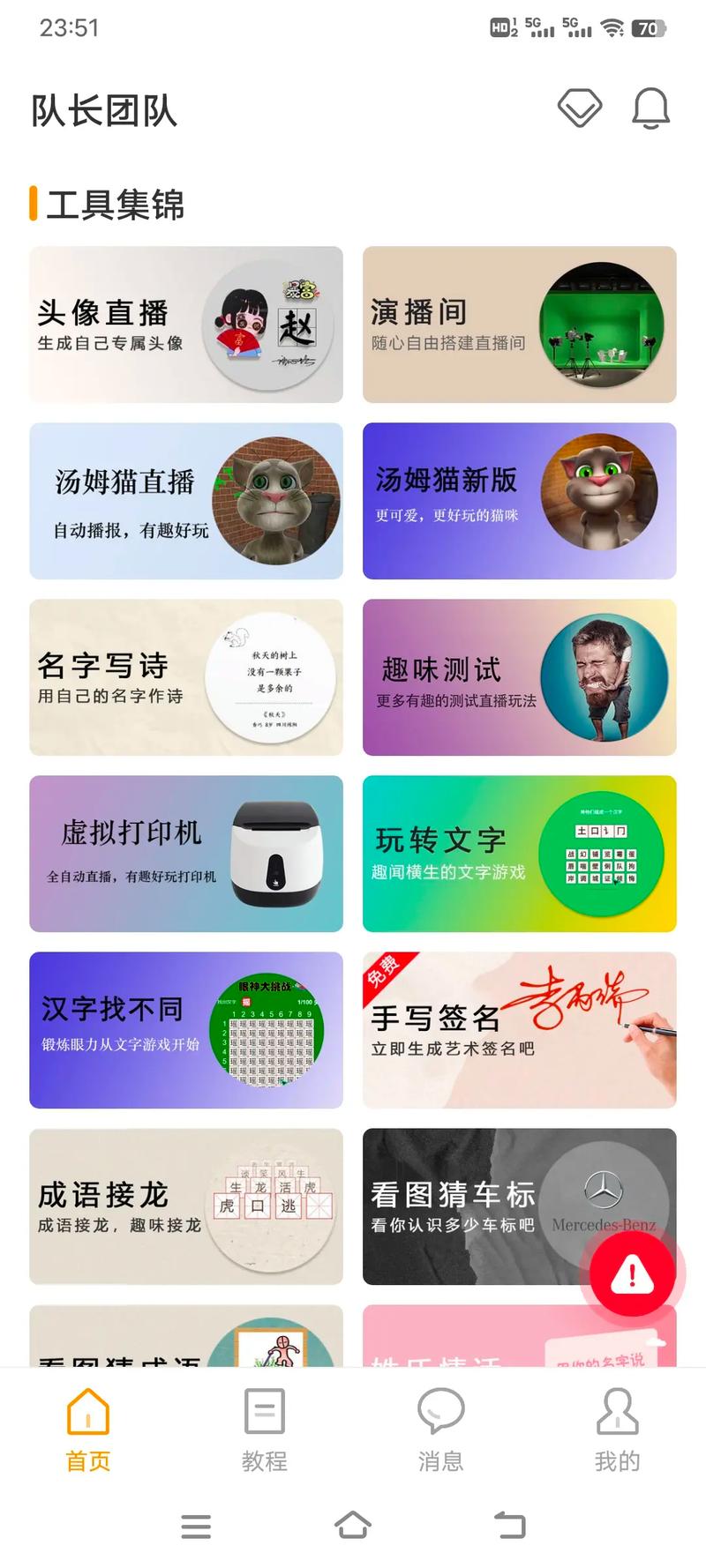Open 名字写诗 tool

185,677
